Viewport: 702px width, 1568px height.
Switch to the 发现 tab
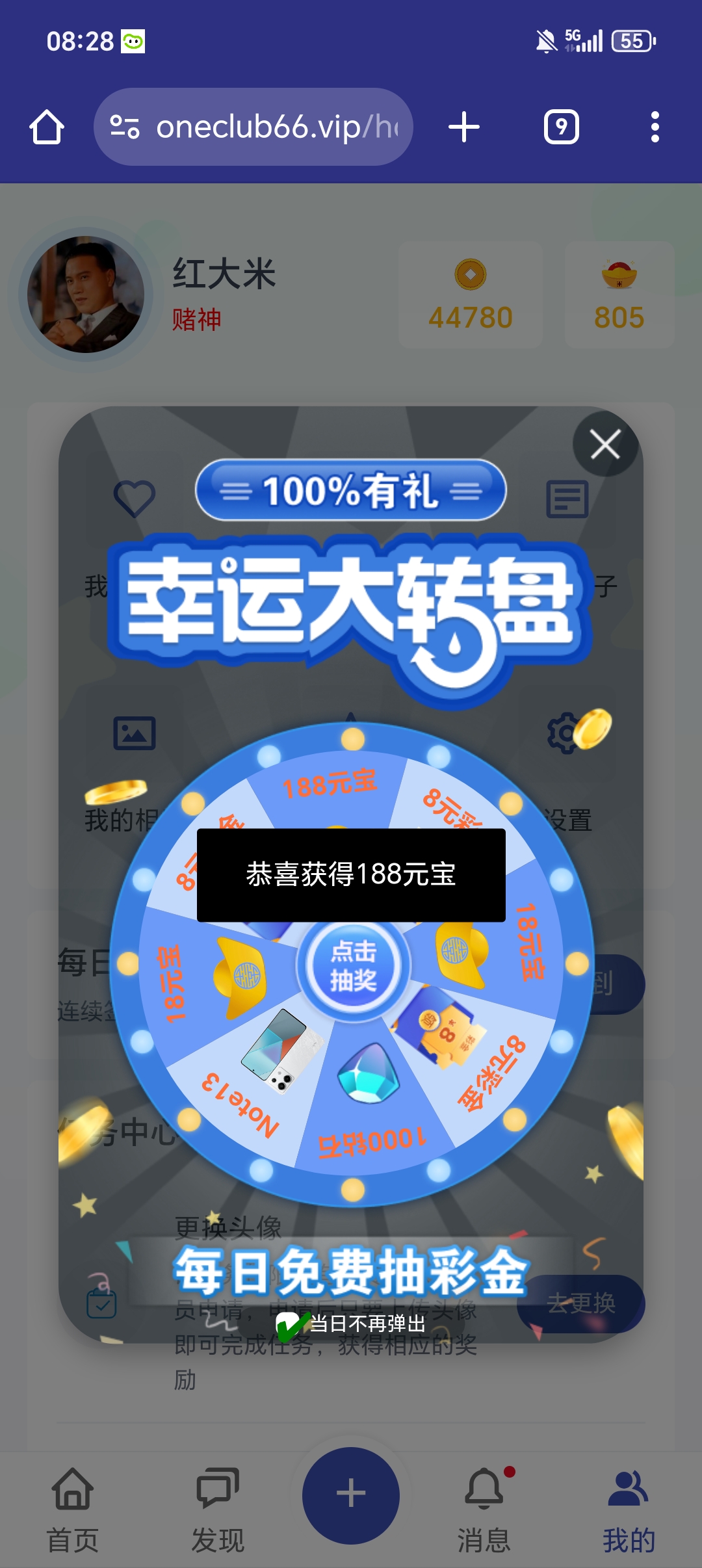[x=218, y=1509]
